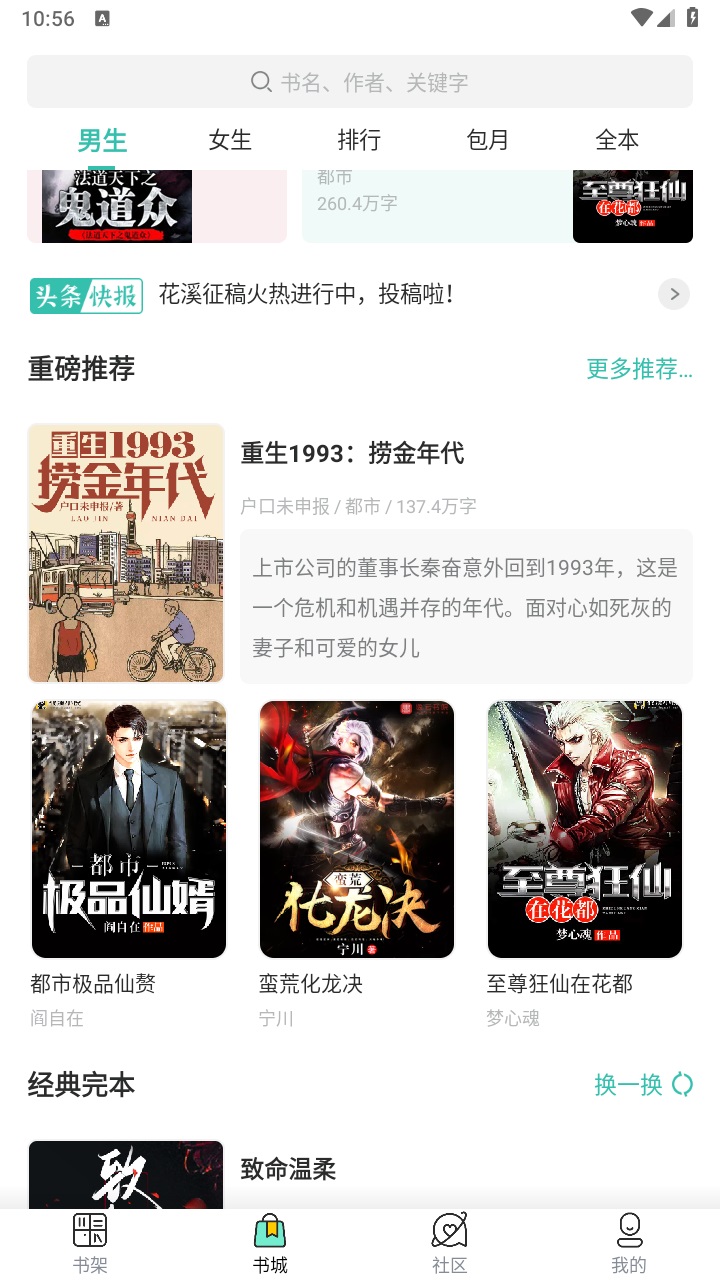This screenshot has width=720, height=1280.
Task: Tap the search input field at the top
Action: coord(360,82)
